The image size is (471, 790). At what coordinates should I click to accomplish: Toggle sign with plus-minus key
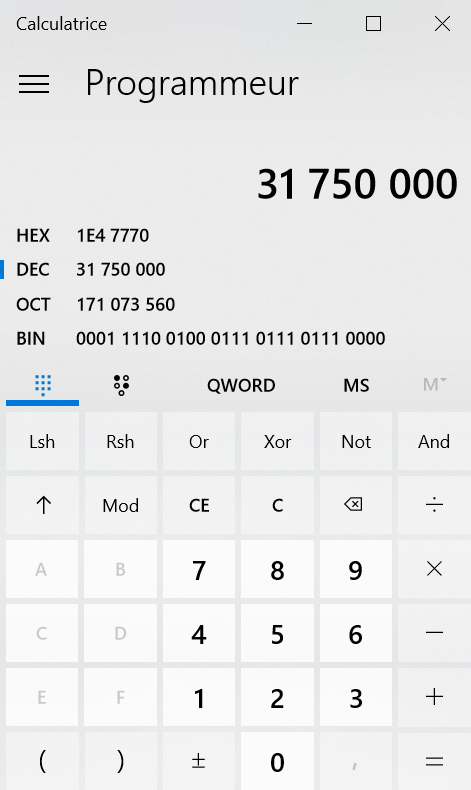[199, 761]
